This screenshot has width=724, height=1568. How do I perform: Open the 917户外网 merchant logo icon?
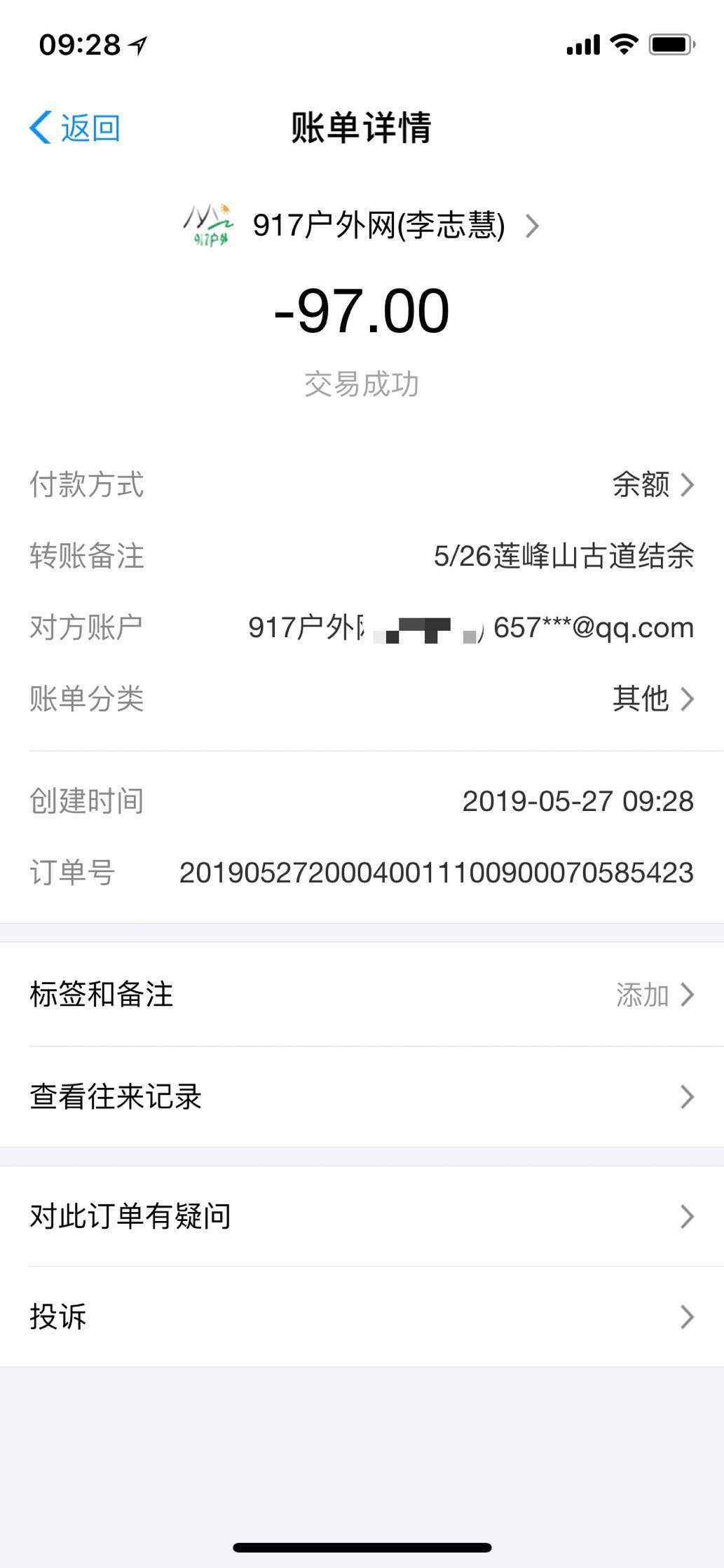coord(210,222)
